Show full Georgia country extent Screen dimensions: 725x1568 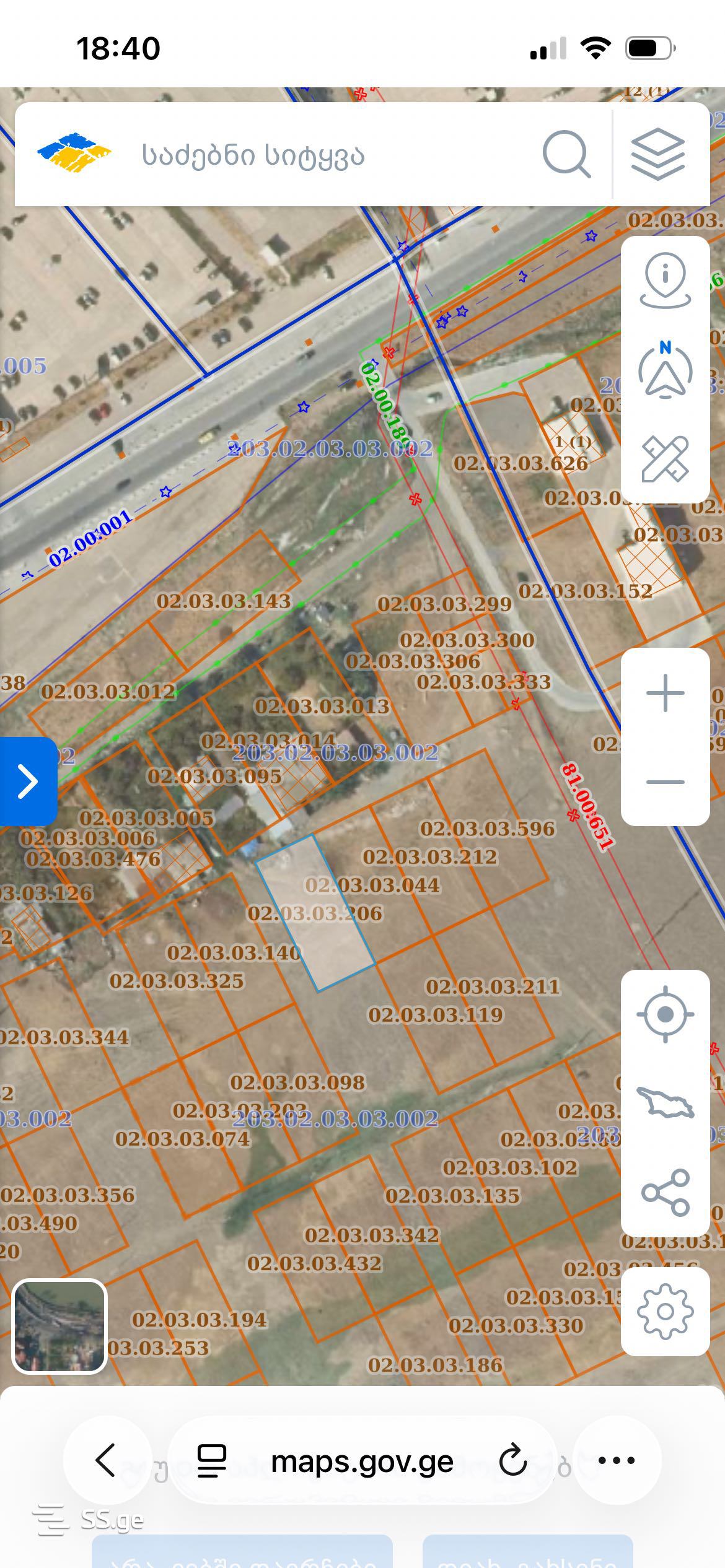click(x=665, y=1104)
